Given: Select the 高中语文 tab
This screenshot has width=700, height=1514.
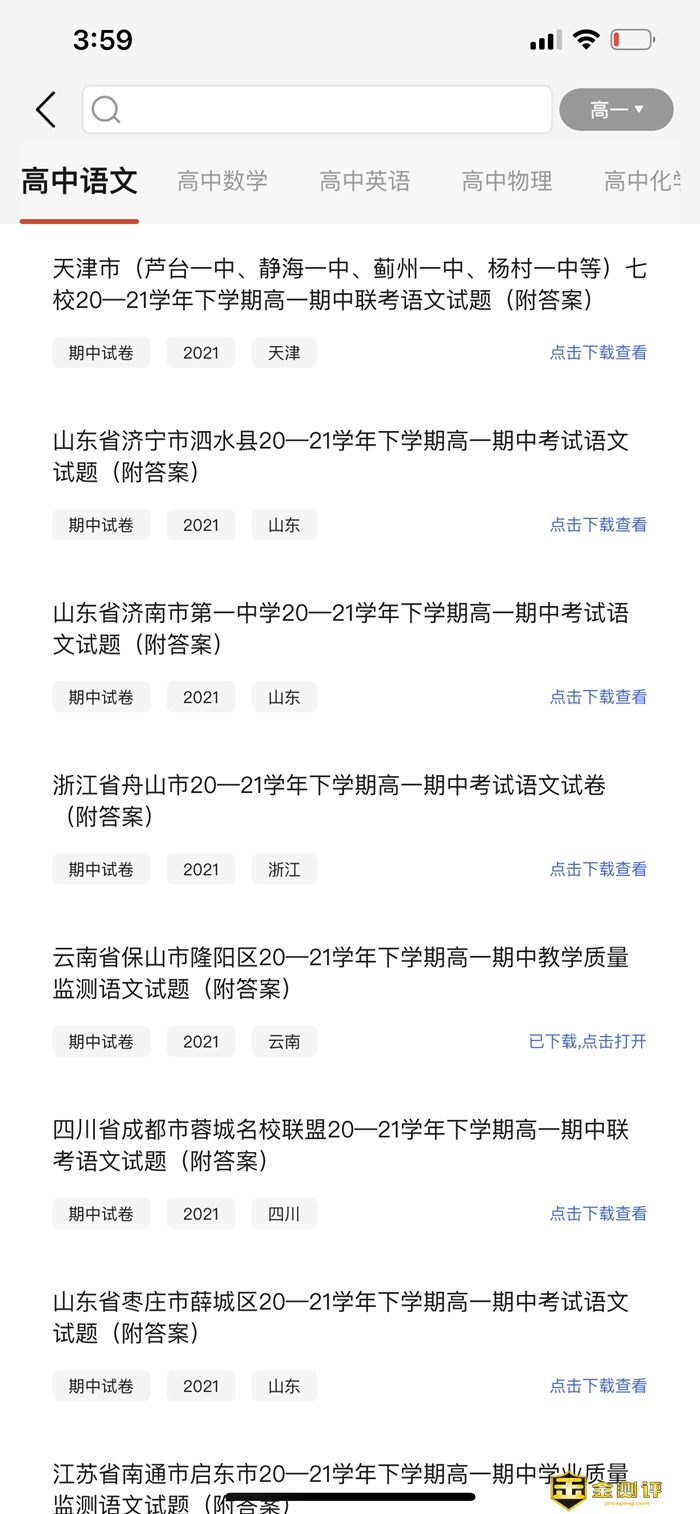Looking at the screenshot, I should tap(80, 181).
